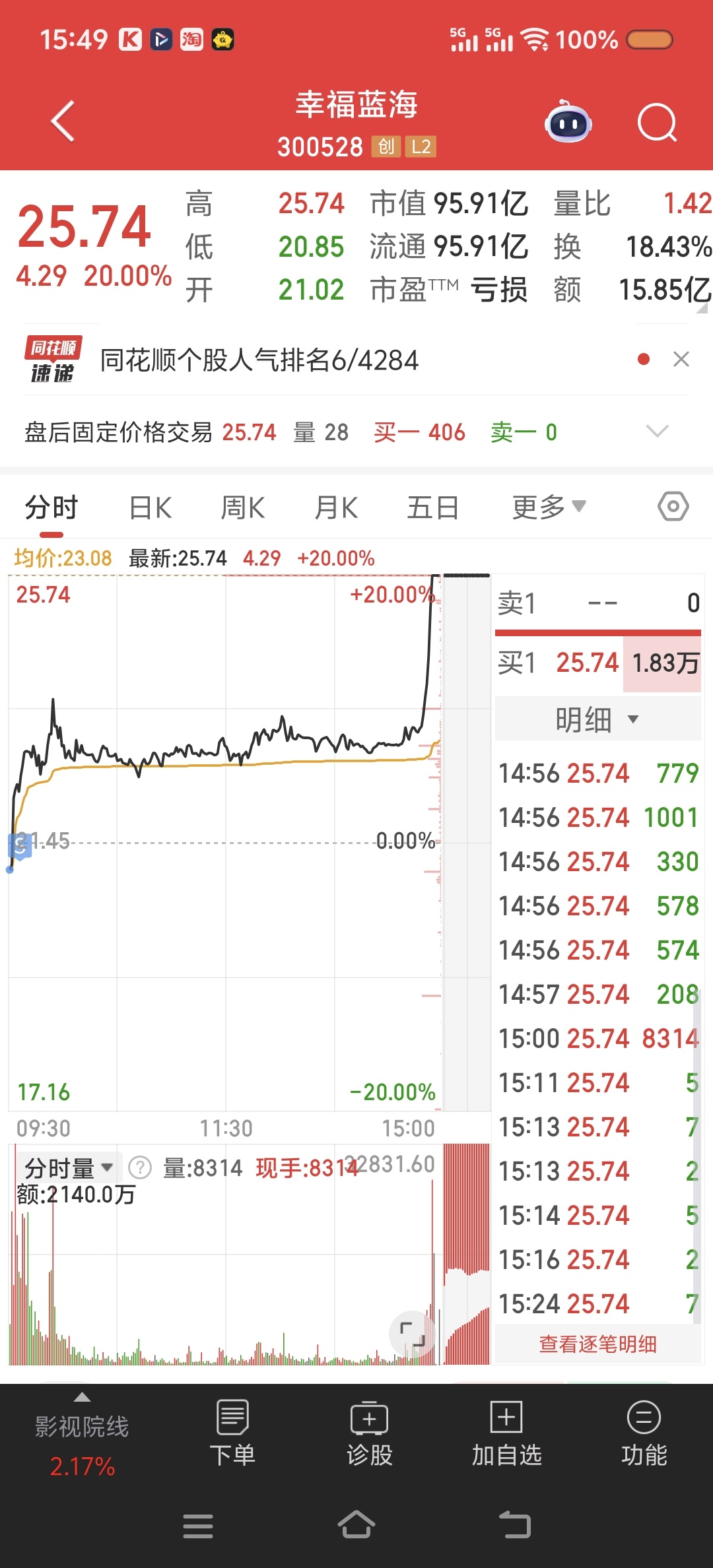
Task: Go to the system home screen
Action: pos(356,1524)
